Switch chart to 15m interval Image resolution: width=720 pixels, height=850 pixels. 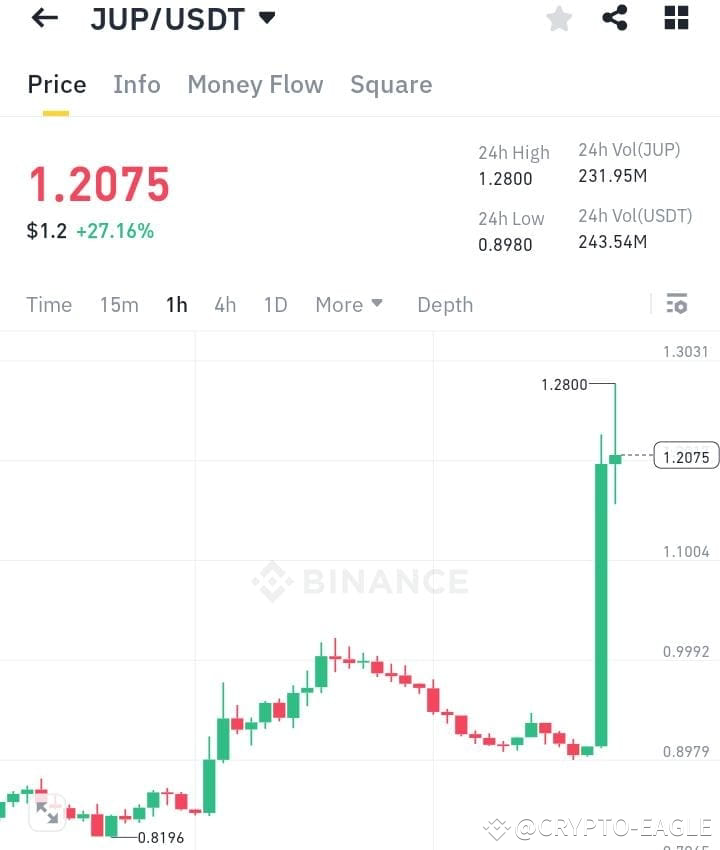click(x=119, y=305)
